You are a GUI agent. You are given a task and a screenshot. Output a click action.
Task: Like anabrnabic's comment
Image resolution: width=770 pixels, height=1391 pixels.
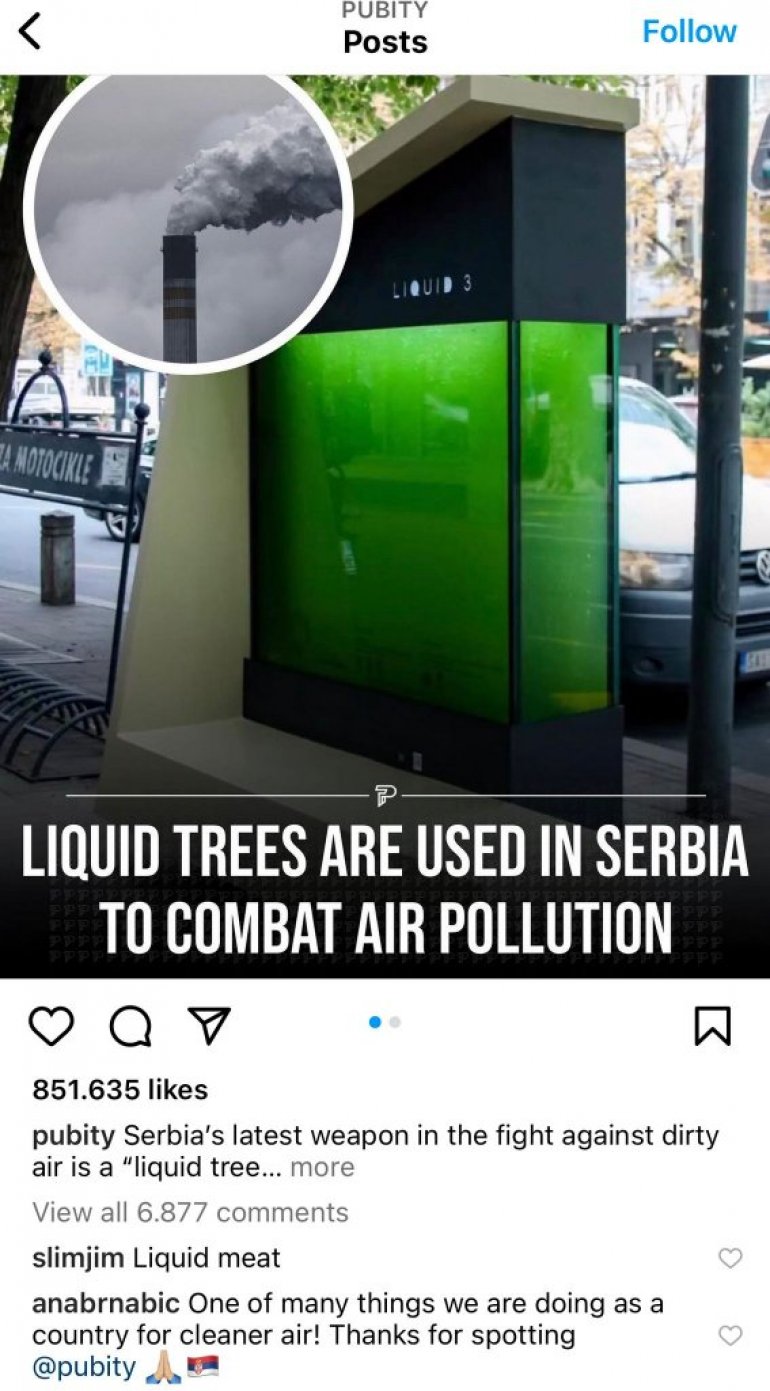click(x=731, y=1335)
